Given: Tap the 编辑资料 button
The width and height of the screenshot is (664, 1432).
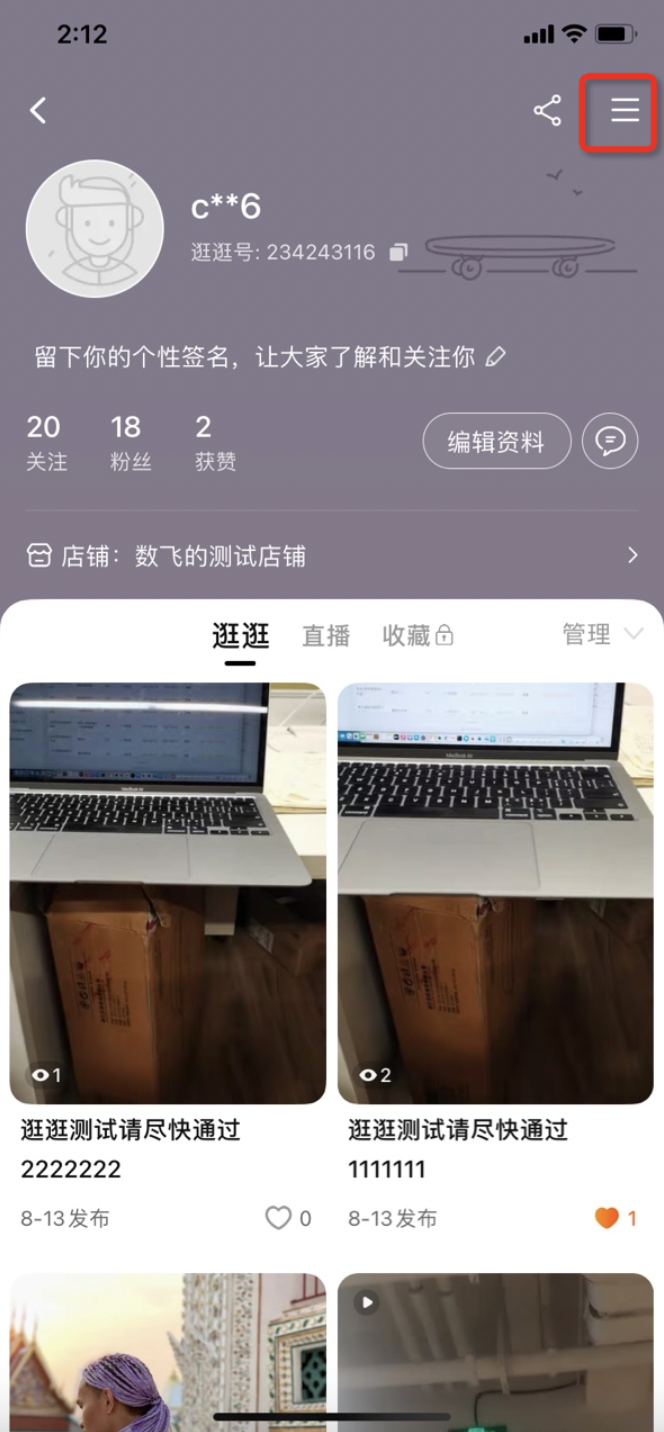Looking at the screenshot, I should pyautogui.click(x=496, y=441).
